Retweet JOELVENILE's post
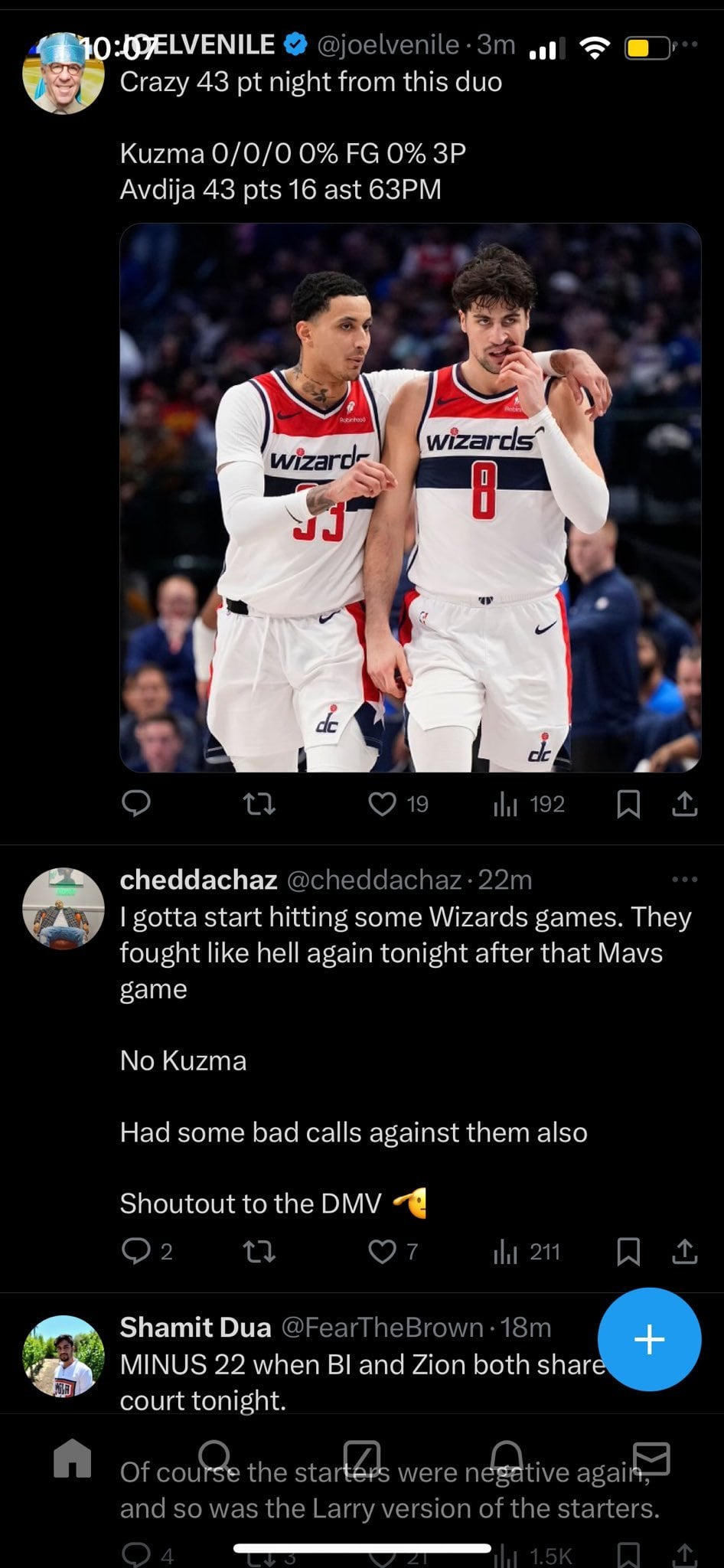724x1568 pixels. 259,804
